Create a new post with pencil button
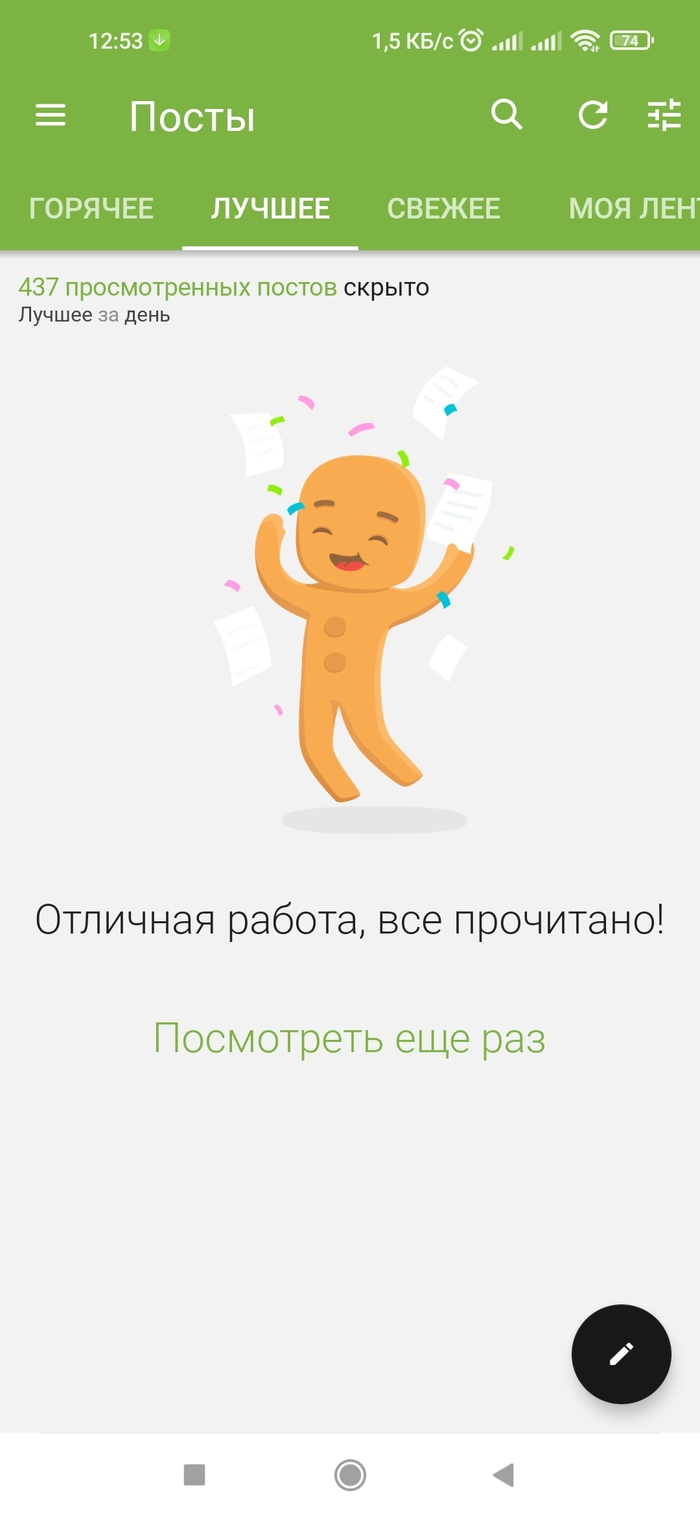Image resolution: width=700 pixels, height=1517 pixels. (621, 1354)
